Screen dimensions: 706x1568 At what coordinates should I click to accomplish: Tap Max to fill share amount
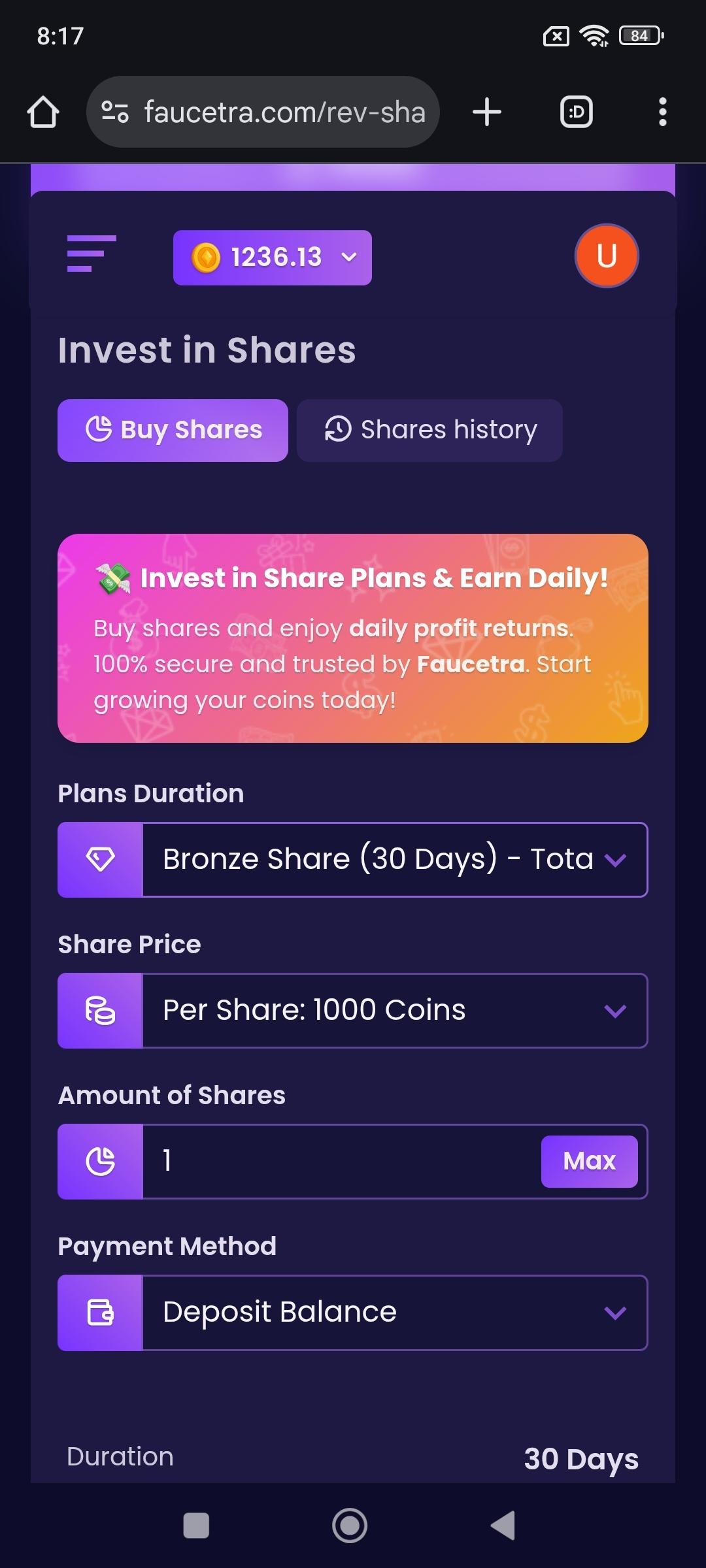[x=589, y=1162]
